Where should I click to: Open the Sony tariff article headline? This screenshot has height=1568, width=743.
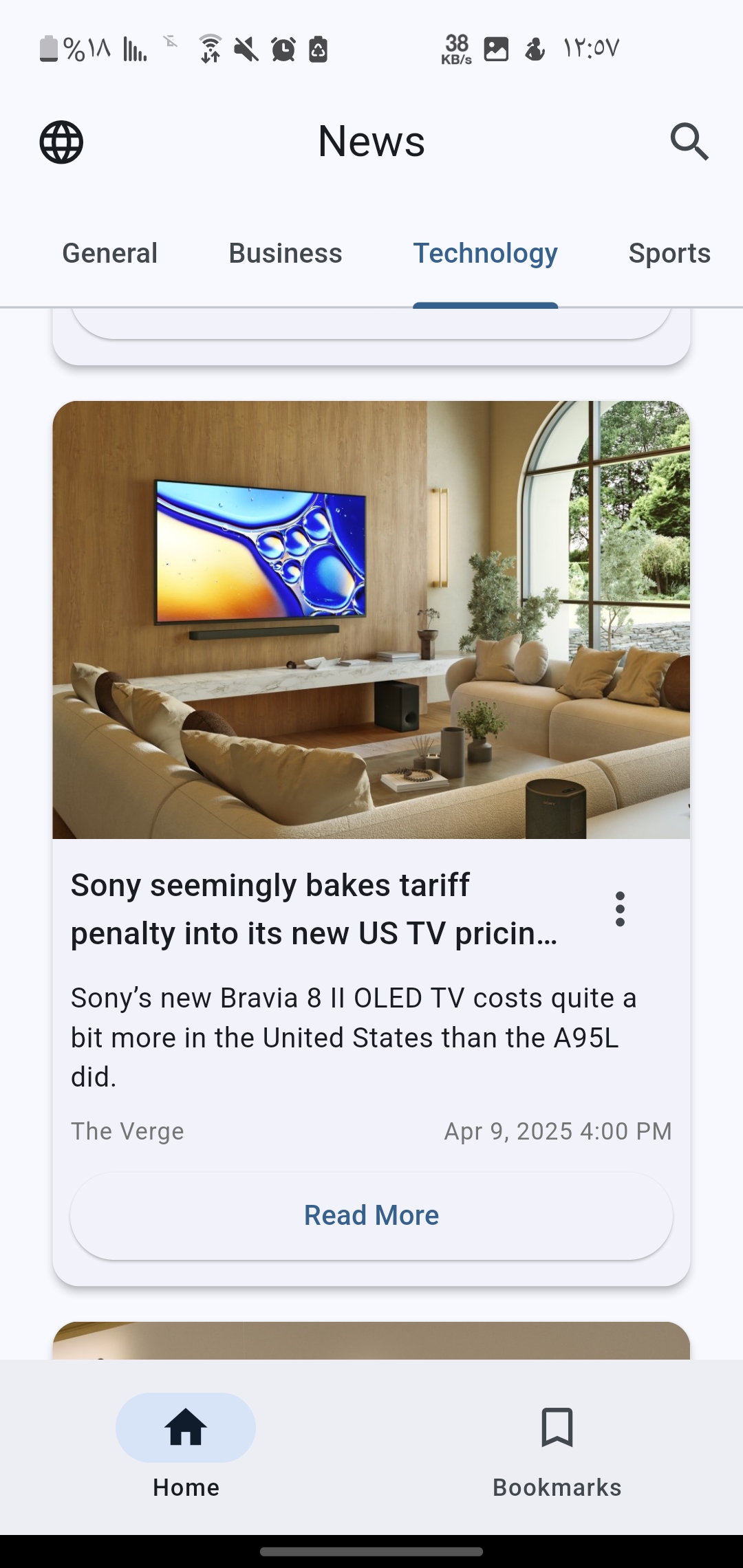(x=315, y=909)
